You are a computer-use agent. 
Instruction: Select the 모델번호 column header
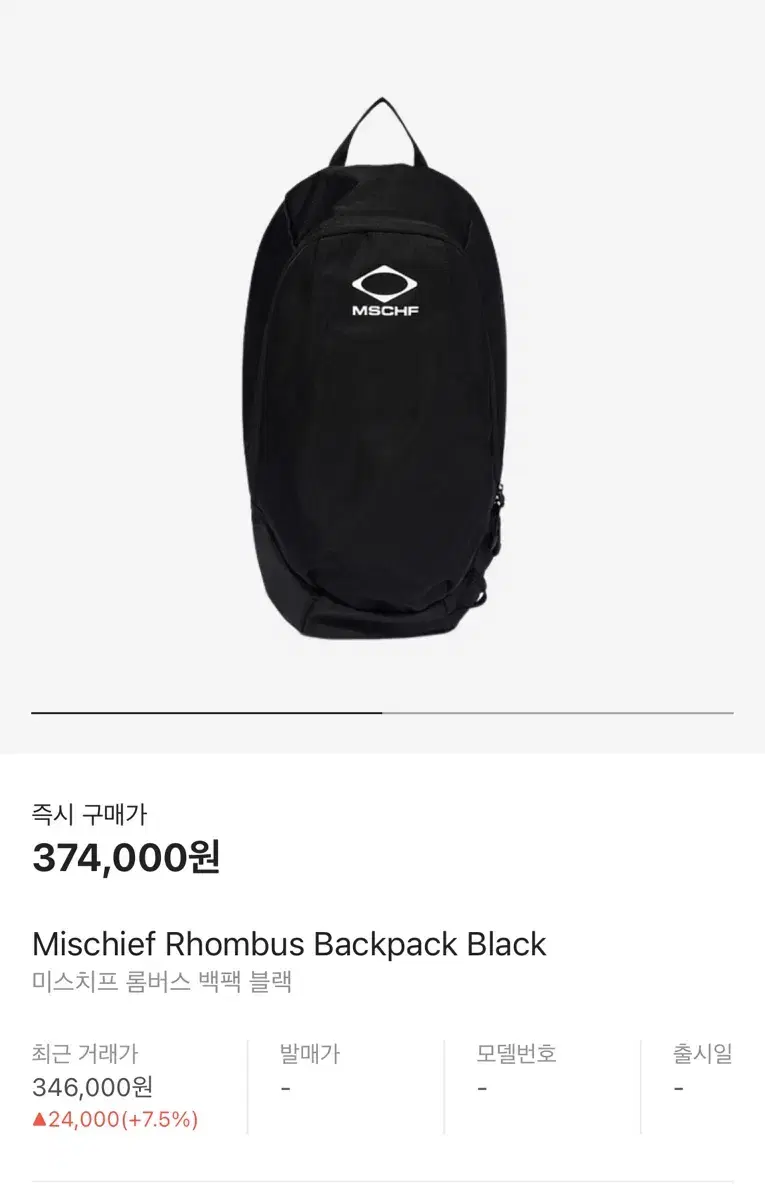tap(513, 1052)
